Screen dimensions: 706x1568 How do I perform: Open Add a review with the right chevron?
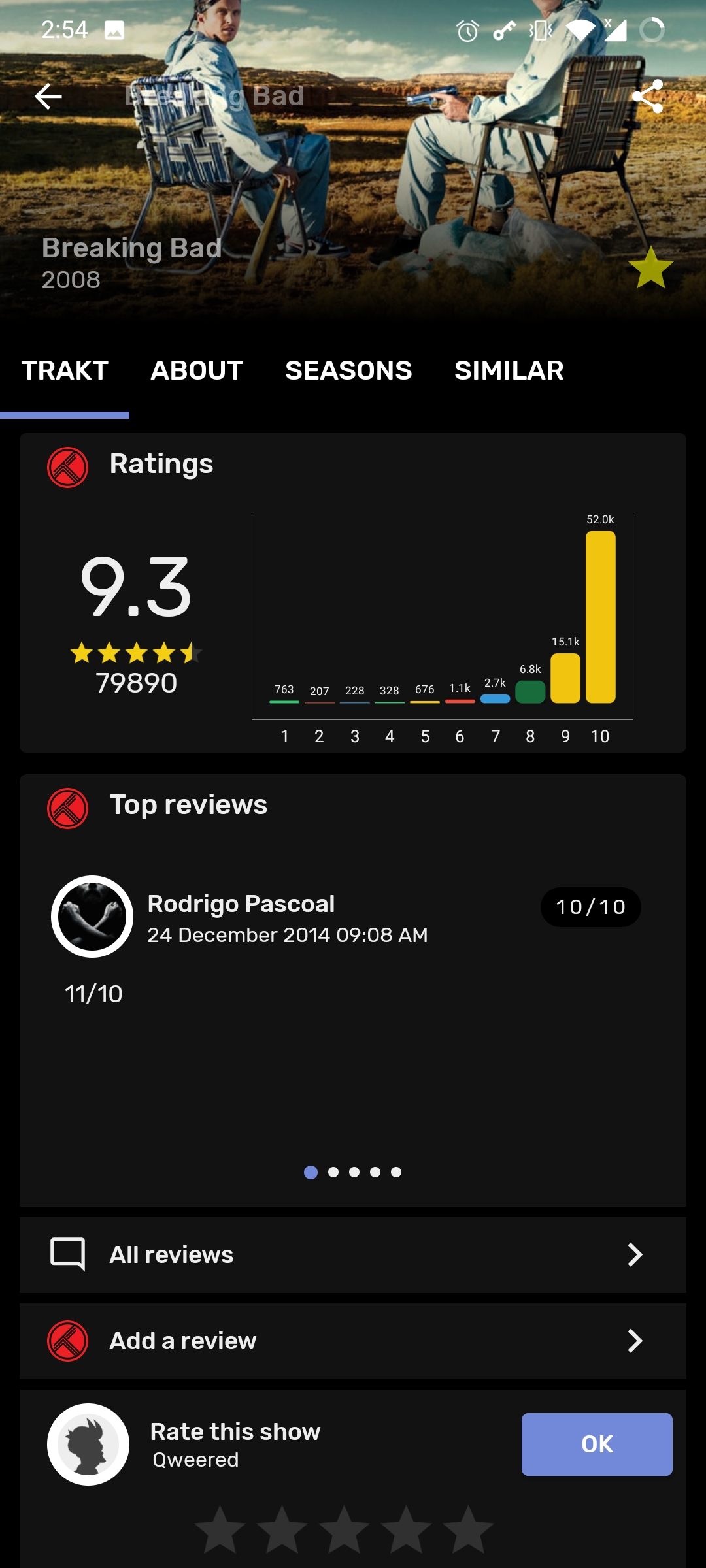click(633, 1341)
